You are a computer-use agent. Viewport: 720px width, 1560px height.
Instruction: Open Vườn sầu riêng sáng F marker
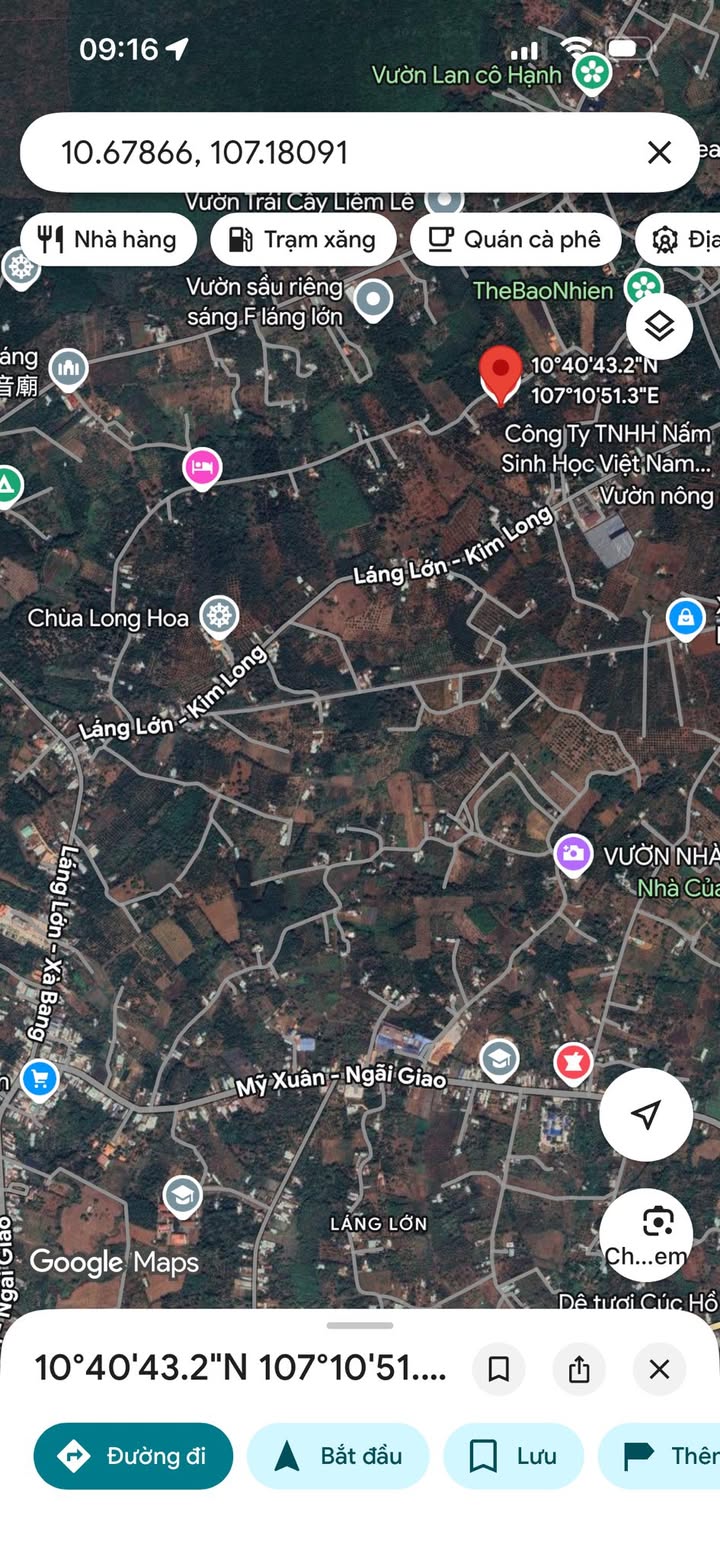(374, 298)
